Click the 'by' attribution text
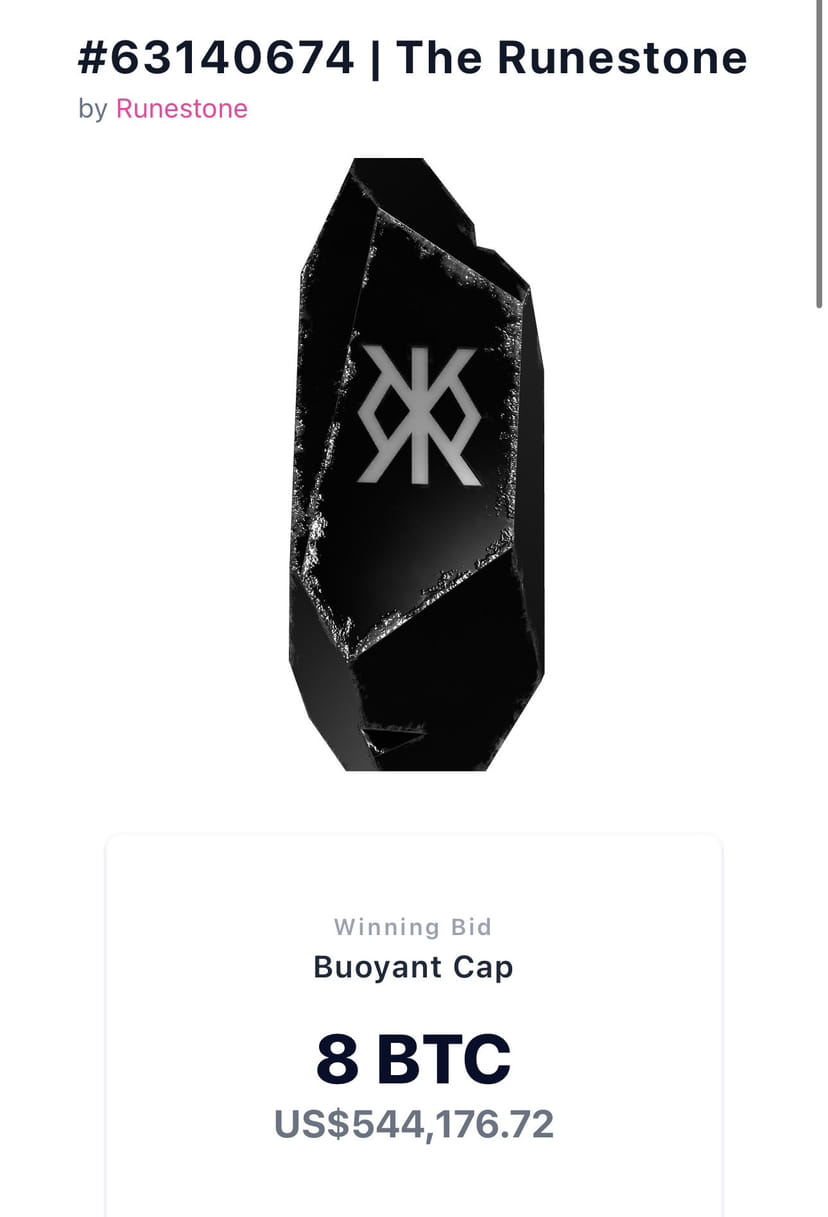828x1217 pixels. point(94,108)
